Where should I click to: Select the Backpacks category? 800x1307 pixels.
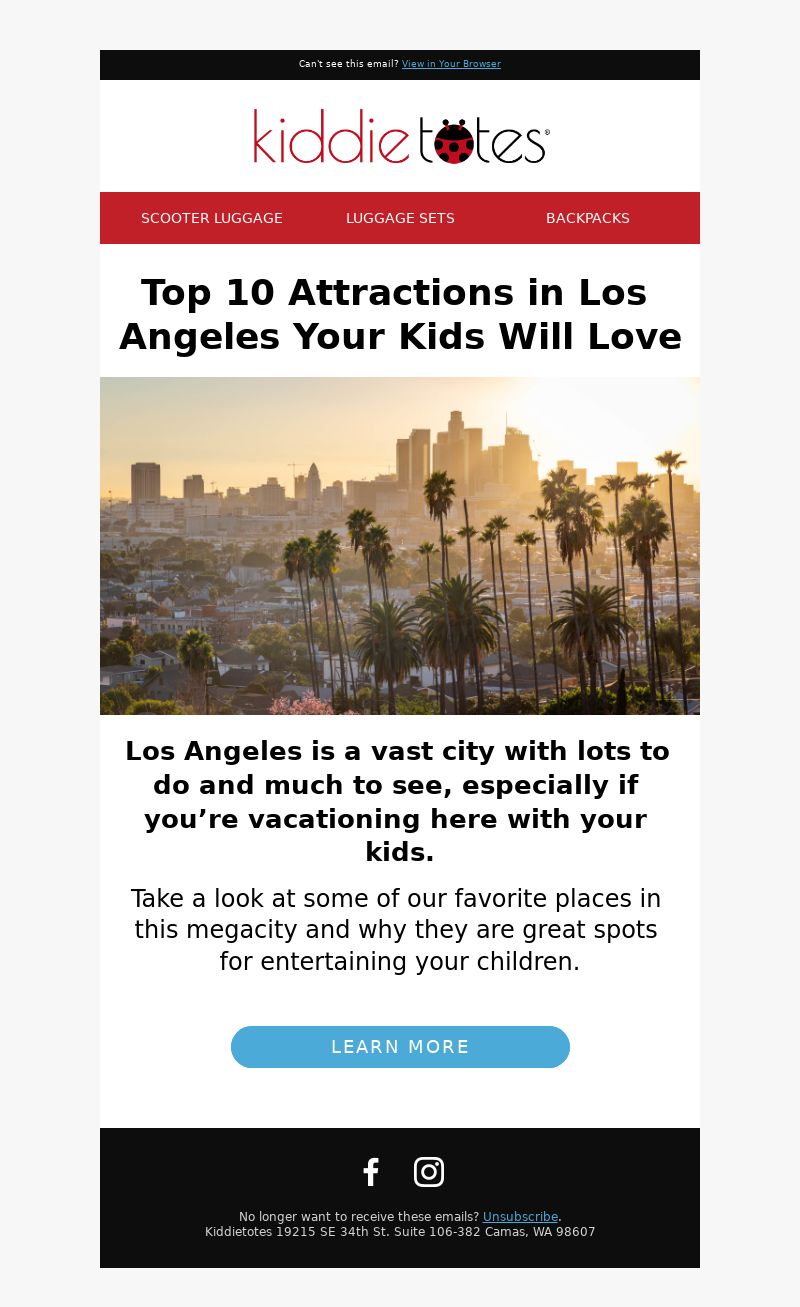tap(588, 218)
